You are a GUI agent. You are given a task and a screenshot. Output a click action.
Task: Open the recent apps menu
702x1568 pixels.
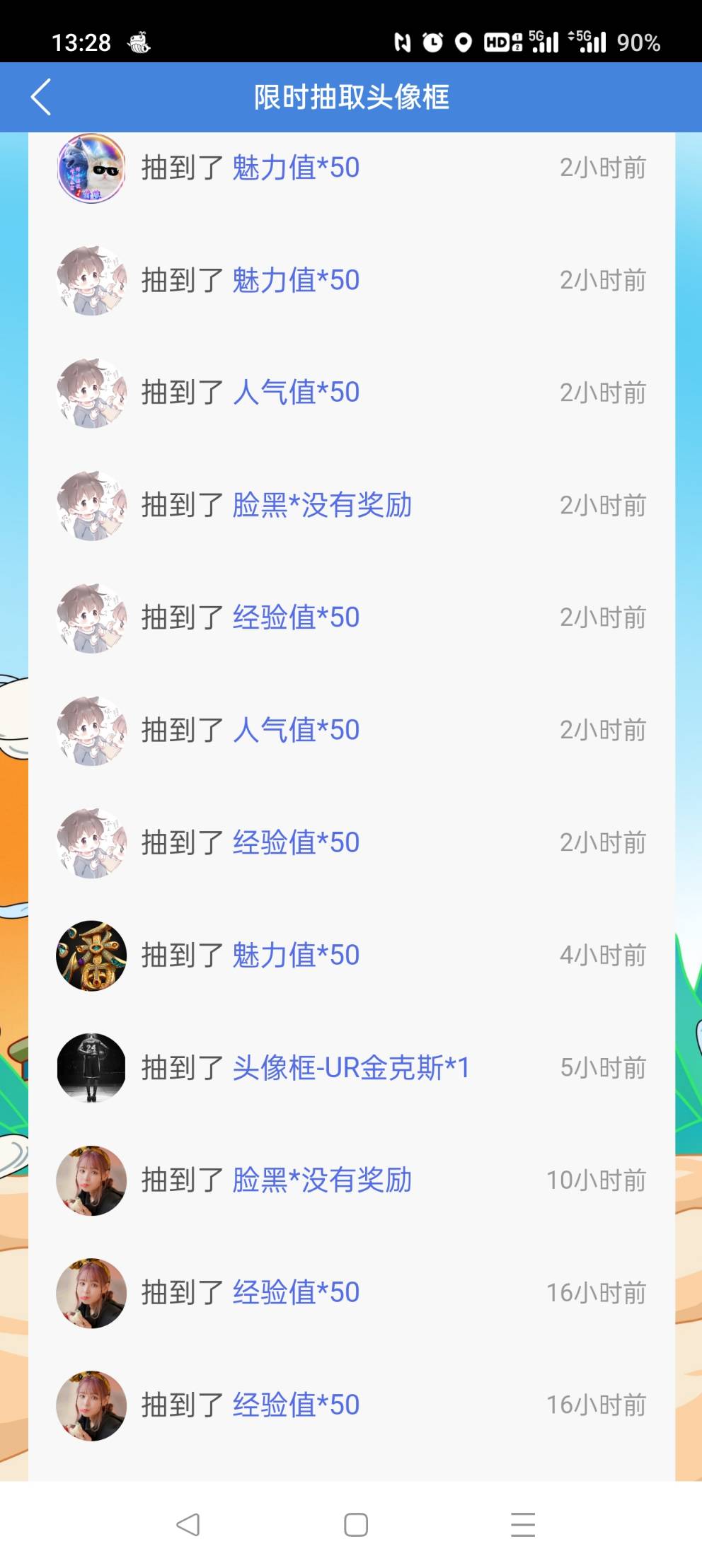pos(523,1524)
